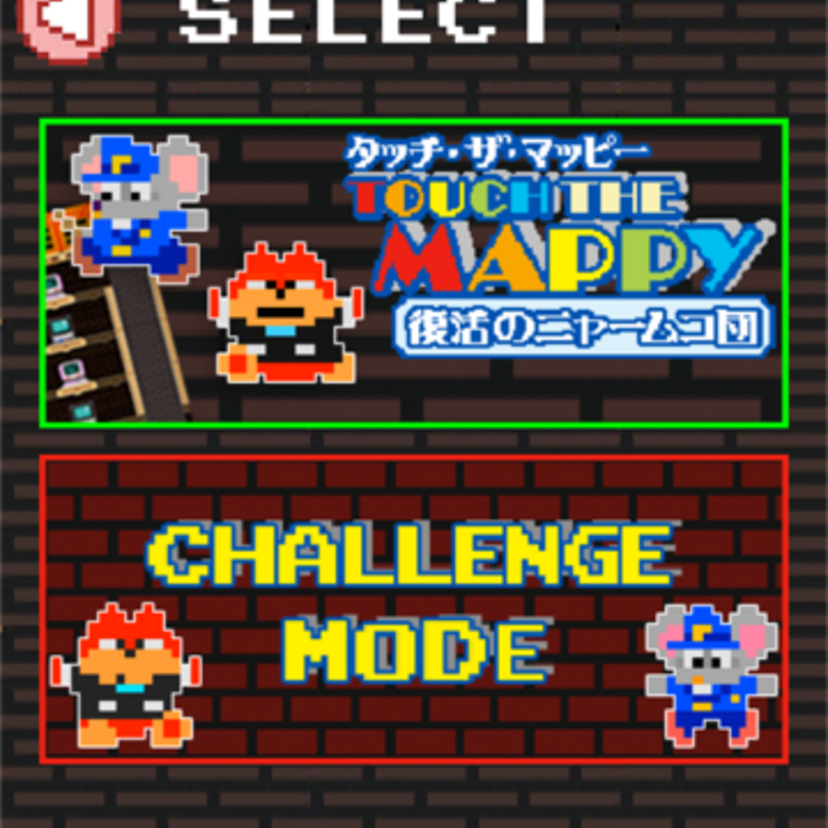Select the Touch the Mappy story mode
The image size is (828, 828).
click(x=413, y=273)
